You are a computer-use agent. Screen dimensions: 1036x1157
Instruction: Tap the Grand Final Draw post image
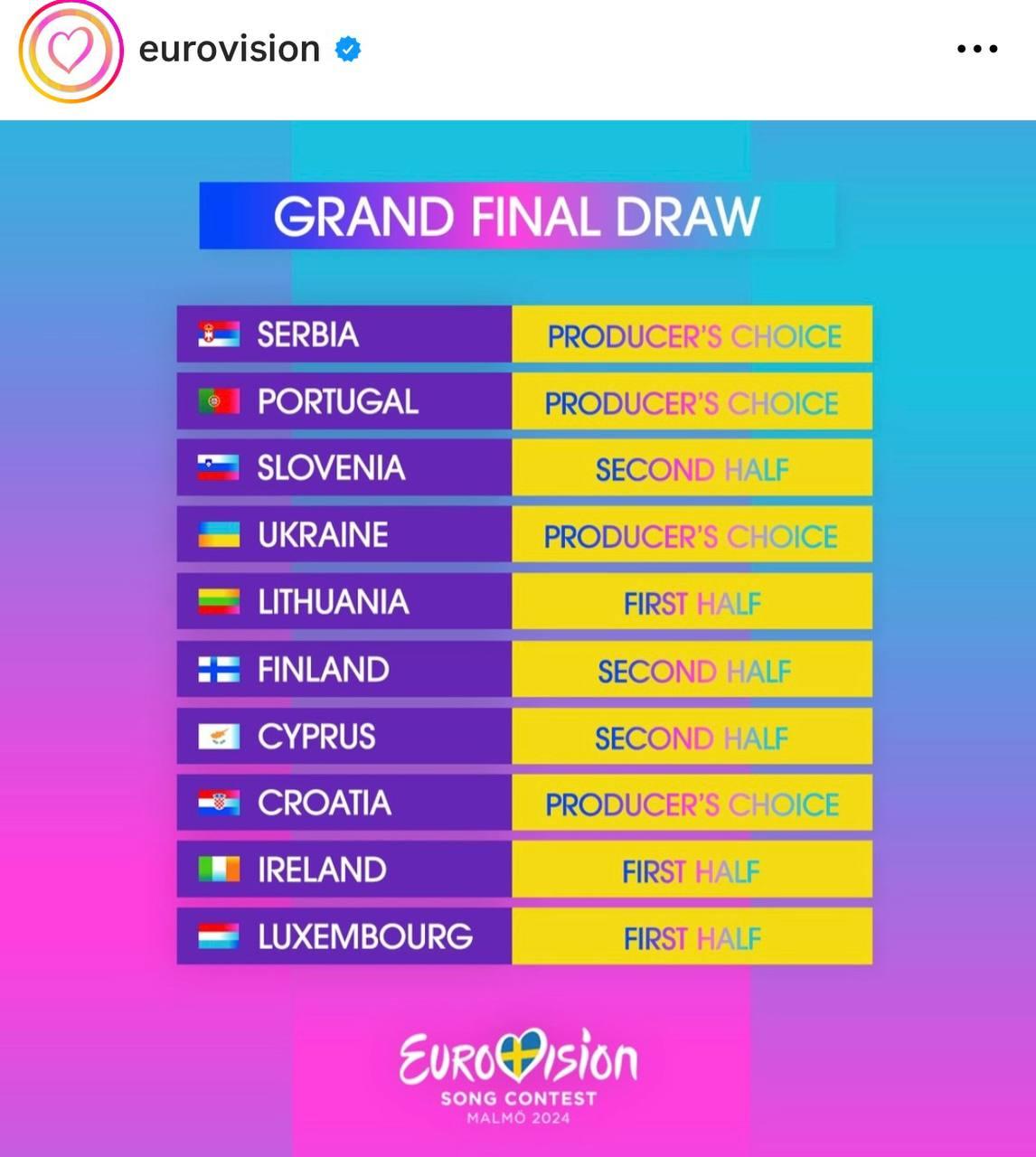point(518,633)
